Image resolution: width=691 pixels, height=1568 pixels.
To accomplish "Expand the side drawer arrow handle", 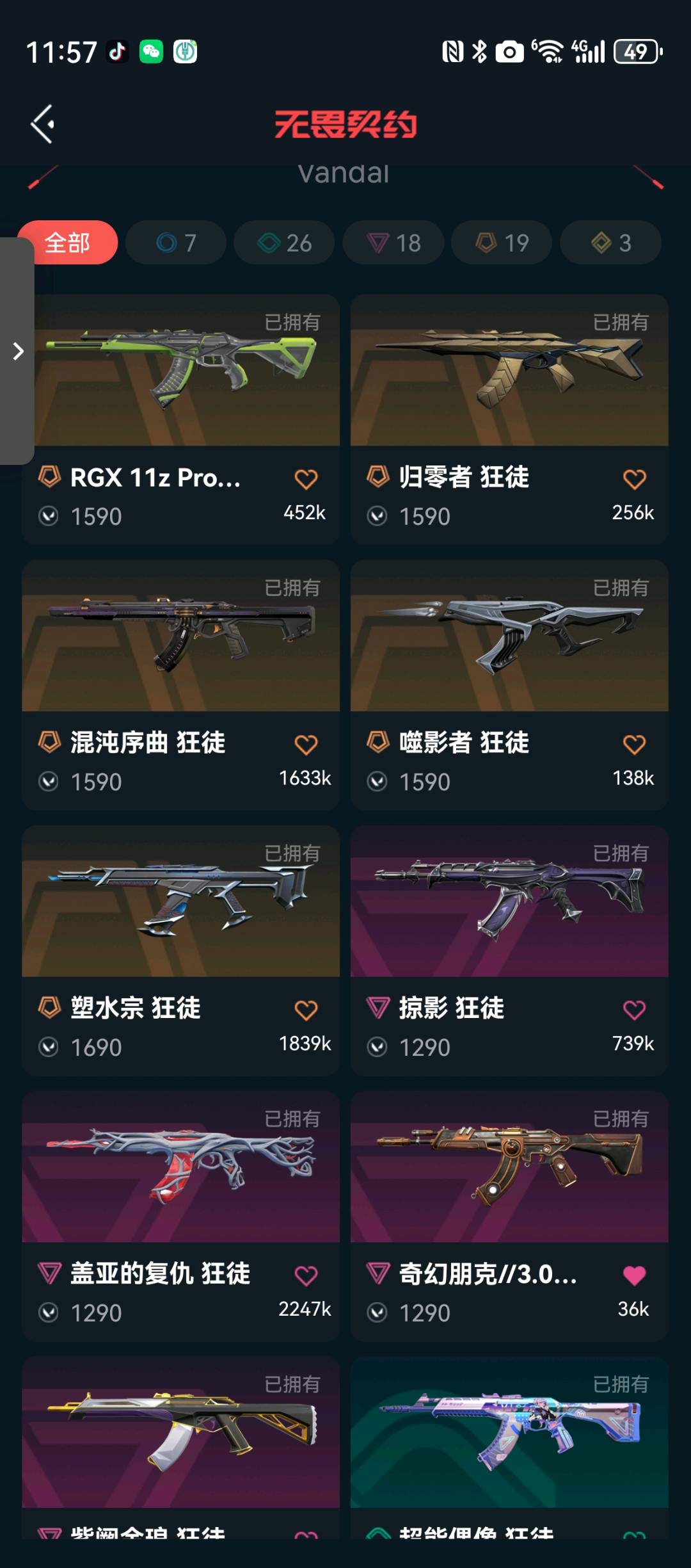I will tap(18, 351).
